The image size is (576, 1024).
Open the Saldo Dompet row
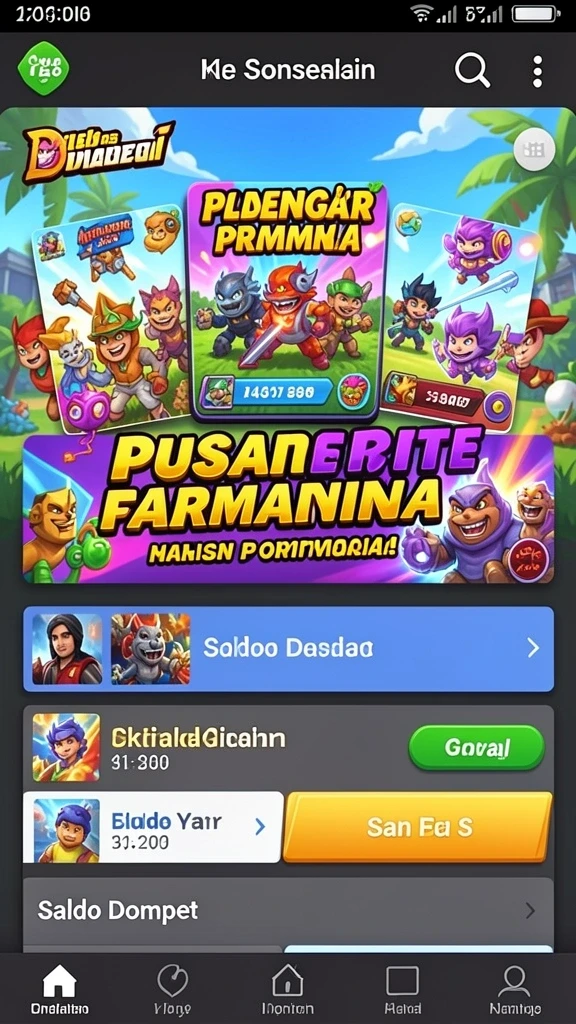[x=288, y=910]
